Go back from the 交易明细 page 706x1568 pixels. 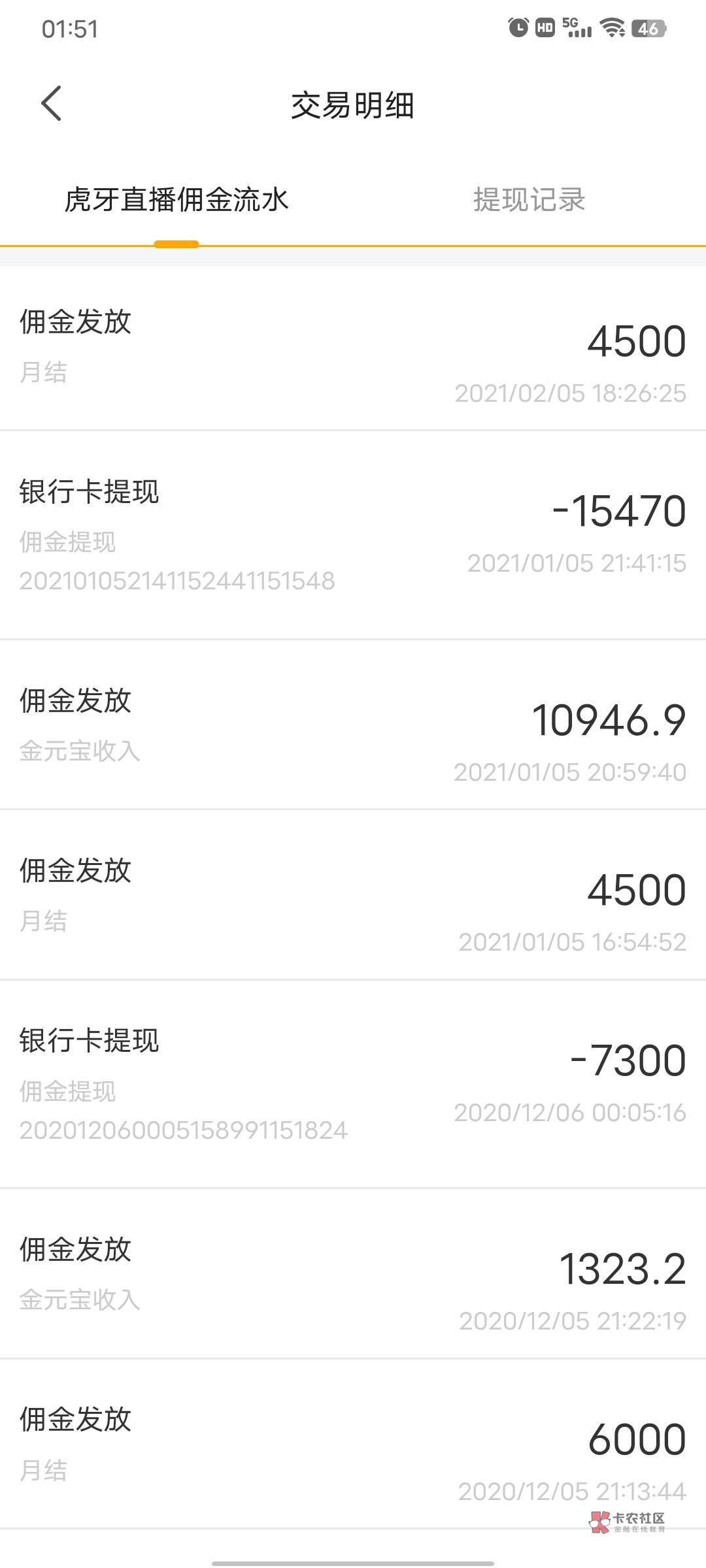pyautogui.click(x=52, y=104)
